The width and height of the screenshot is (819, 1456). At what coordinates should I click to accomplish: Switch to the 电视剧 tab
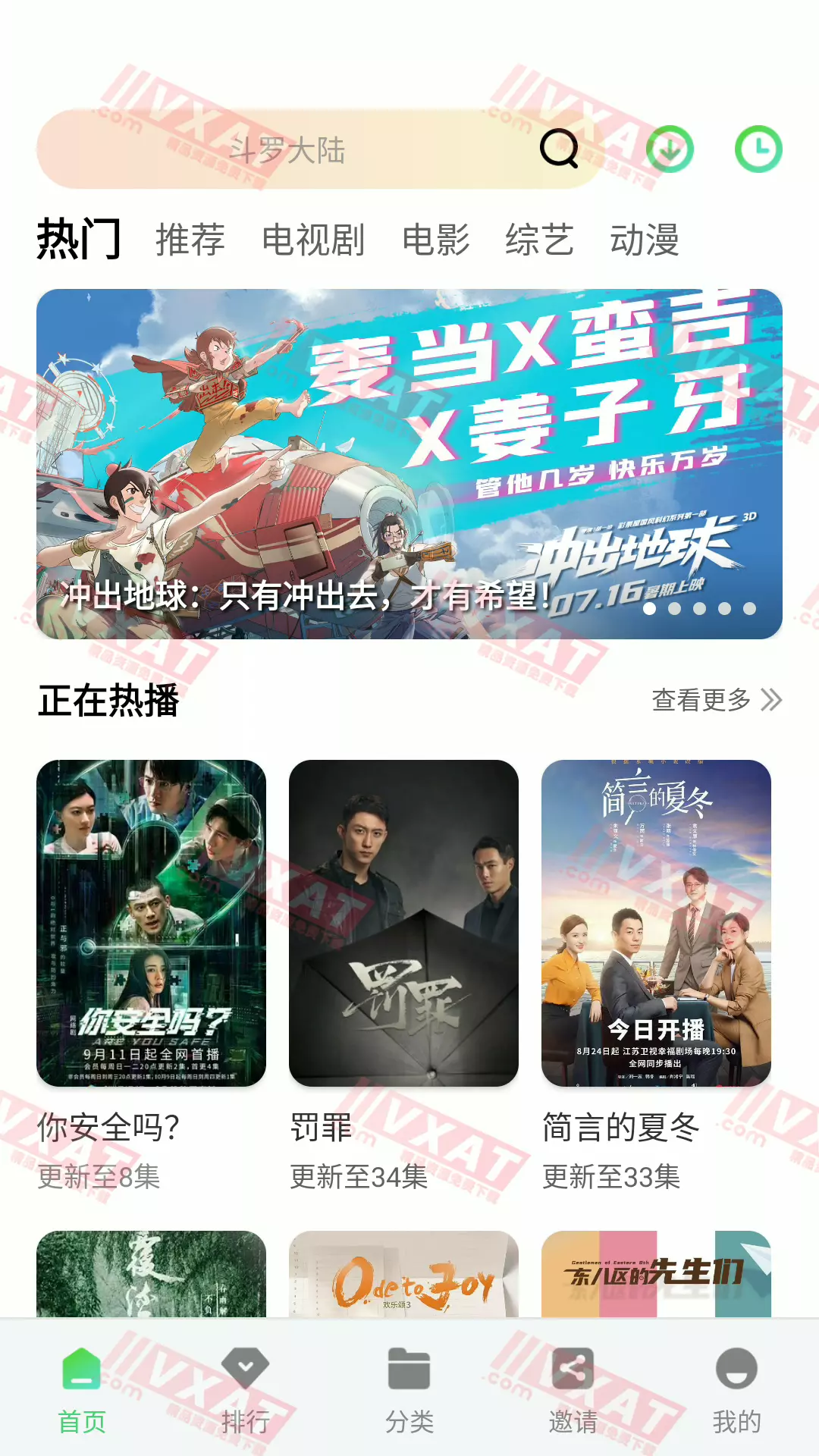pyautogui.click(x=313, y=240)
